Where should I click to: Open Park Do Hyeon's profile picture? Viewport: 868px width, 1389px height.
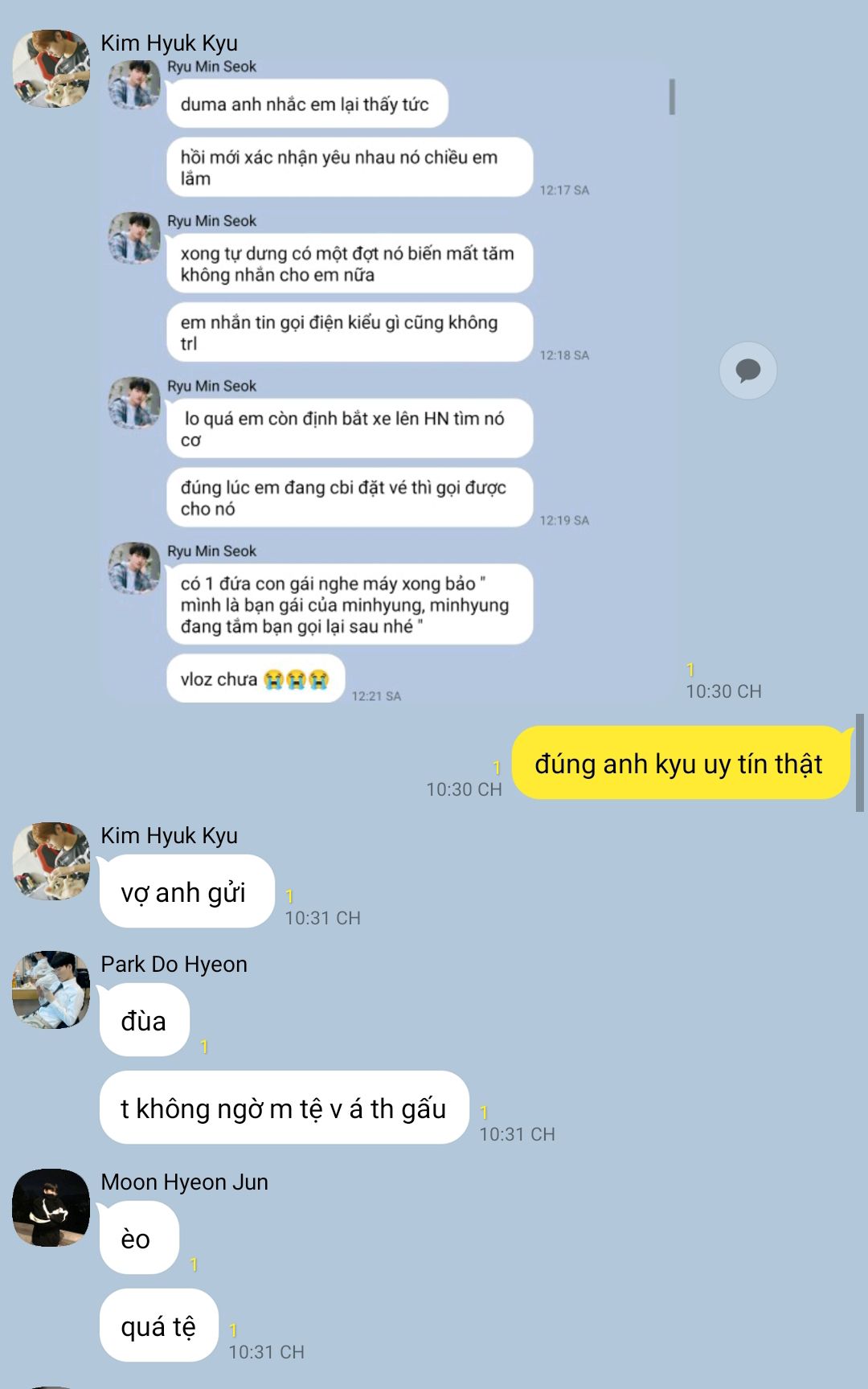[x=51, y=990]
